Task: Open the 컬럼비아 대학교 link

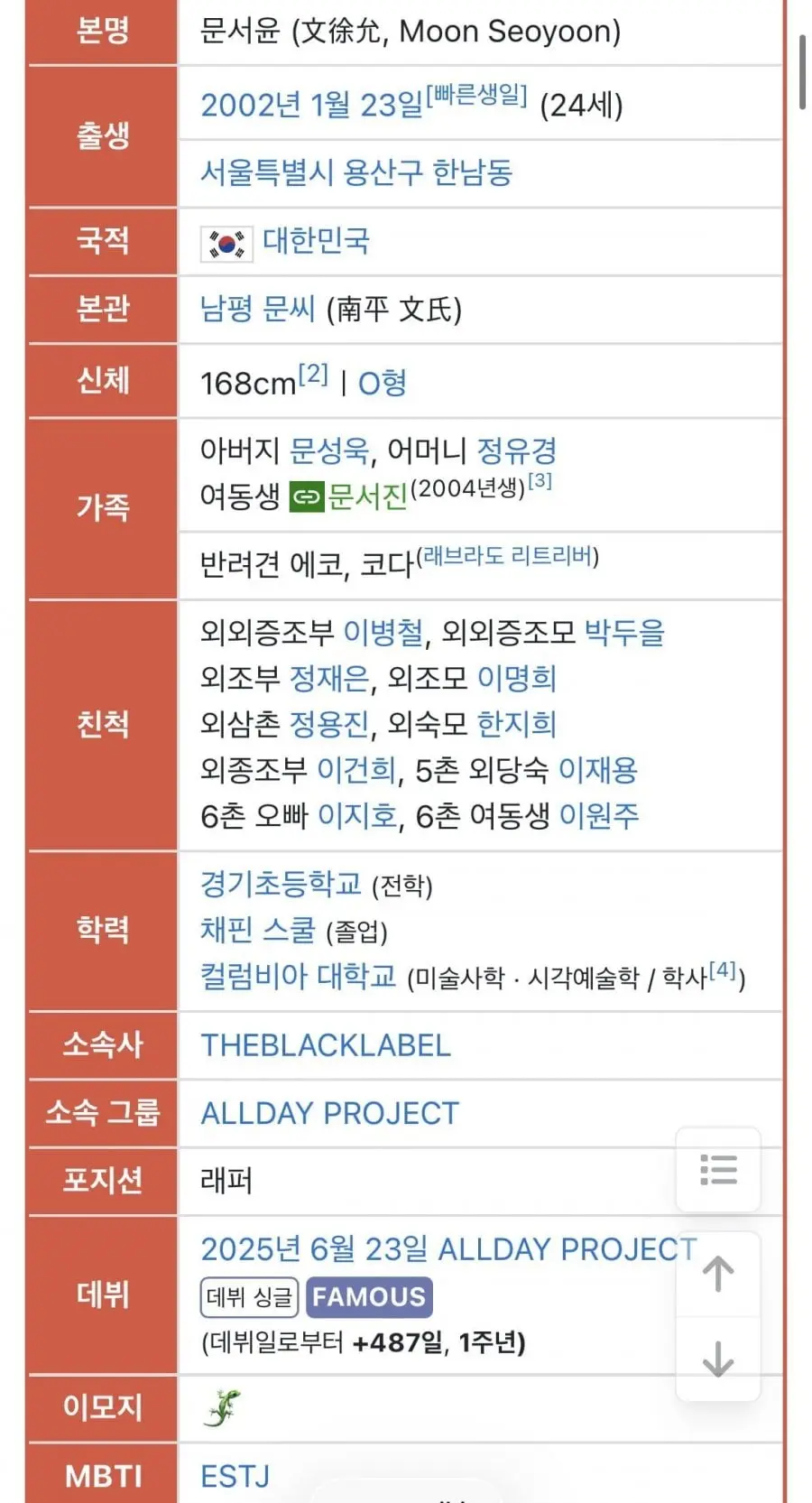Action: click(x=299, y=977)
